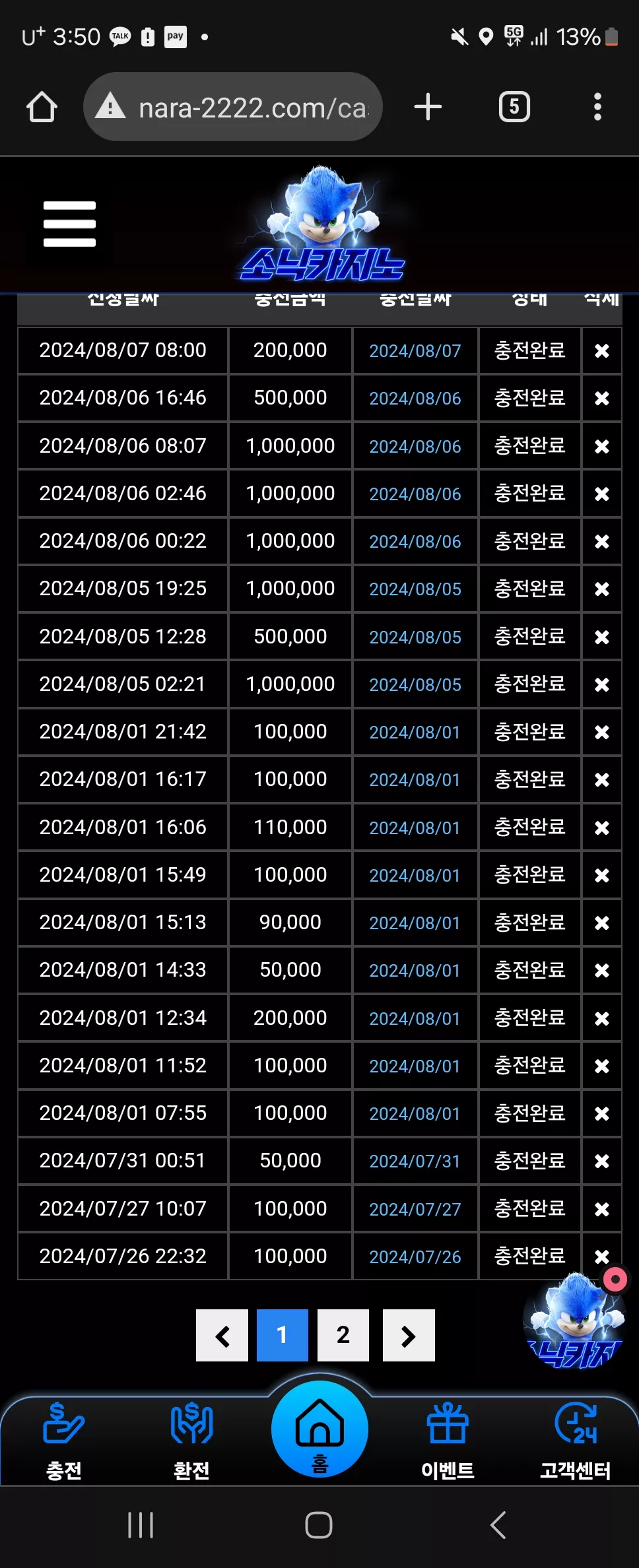The width and height of the screenshot is (639, 1568).
Task: Tap the nara-2222.com address bar
Action: [232, 107]
